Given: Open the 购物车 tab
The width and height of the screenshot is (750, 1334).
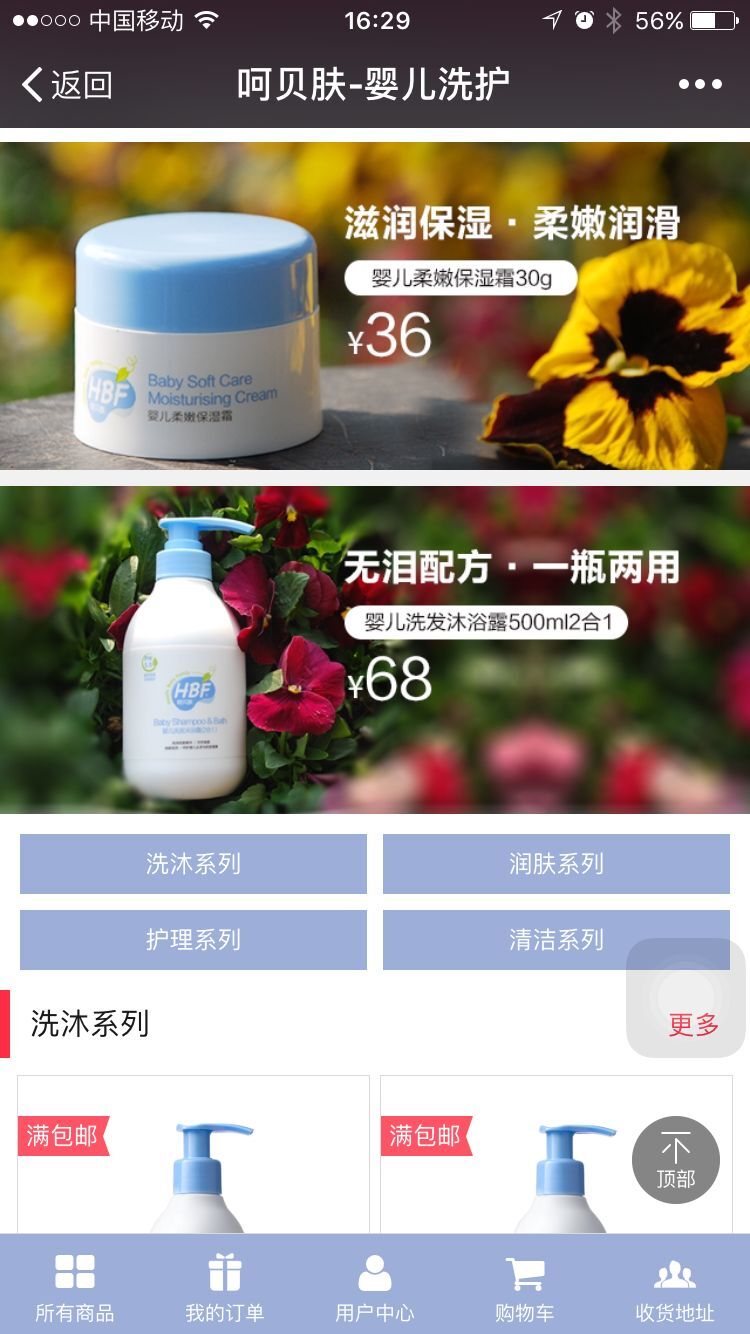Looking at the screenshot, I should (x=525, y=1286).
